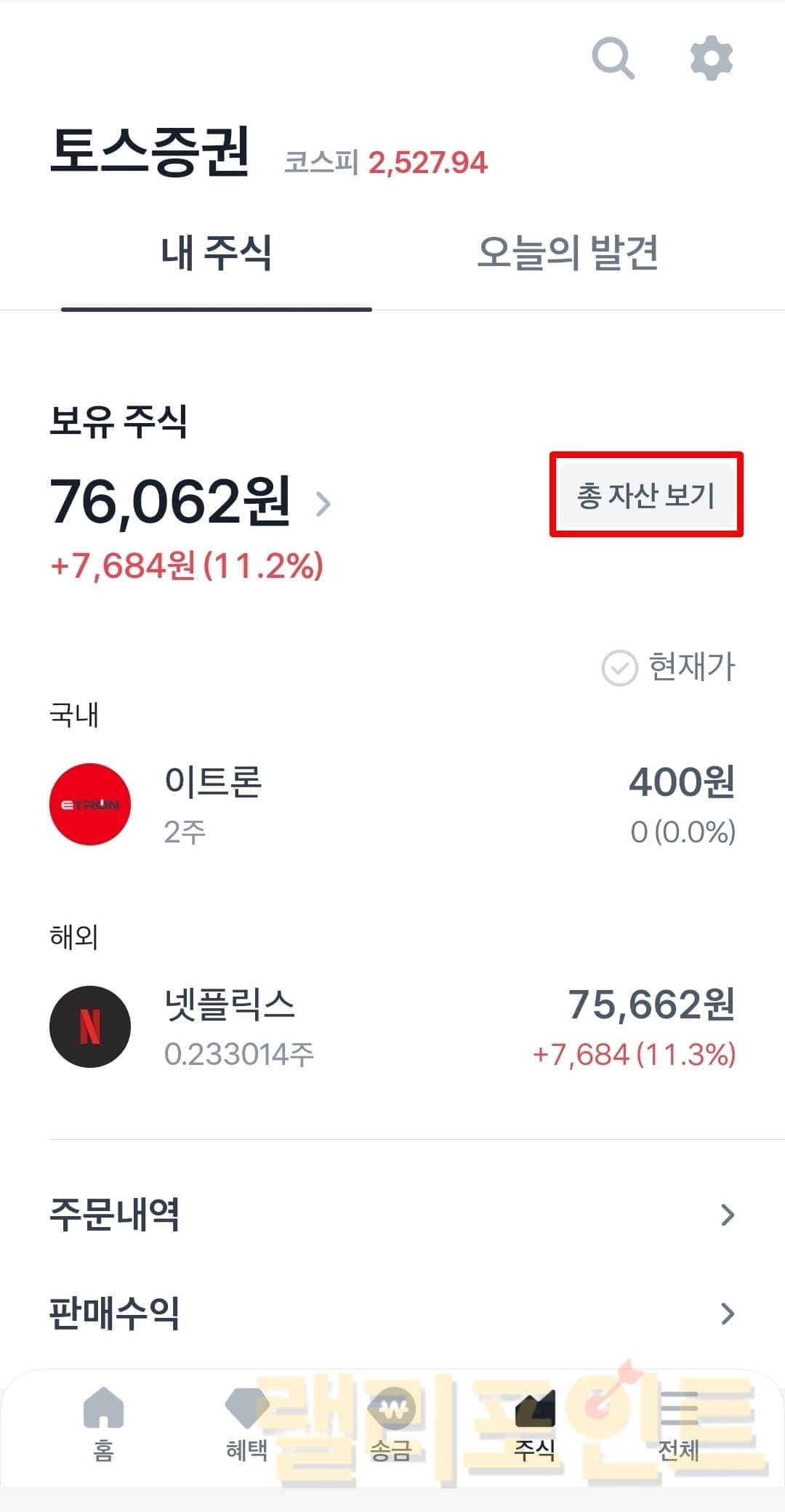Open the search magnifier icon
The width and height of the screenshot is (785, 1512).
tap(613, 58)
